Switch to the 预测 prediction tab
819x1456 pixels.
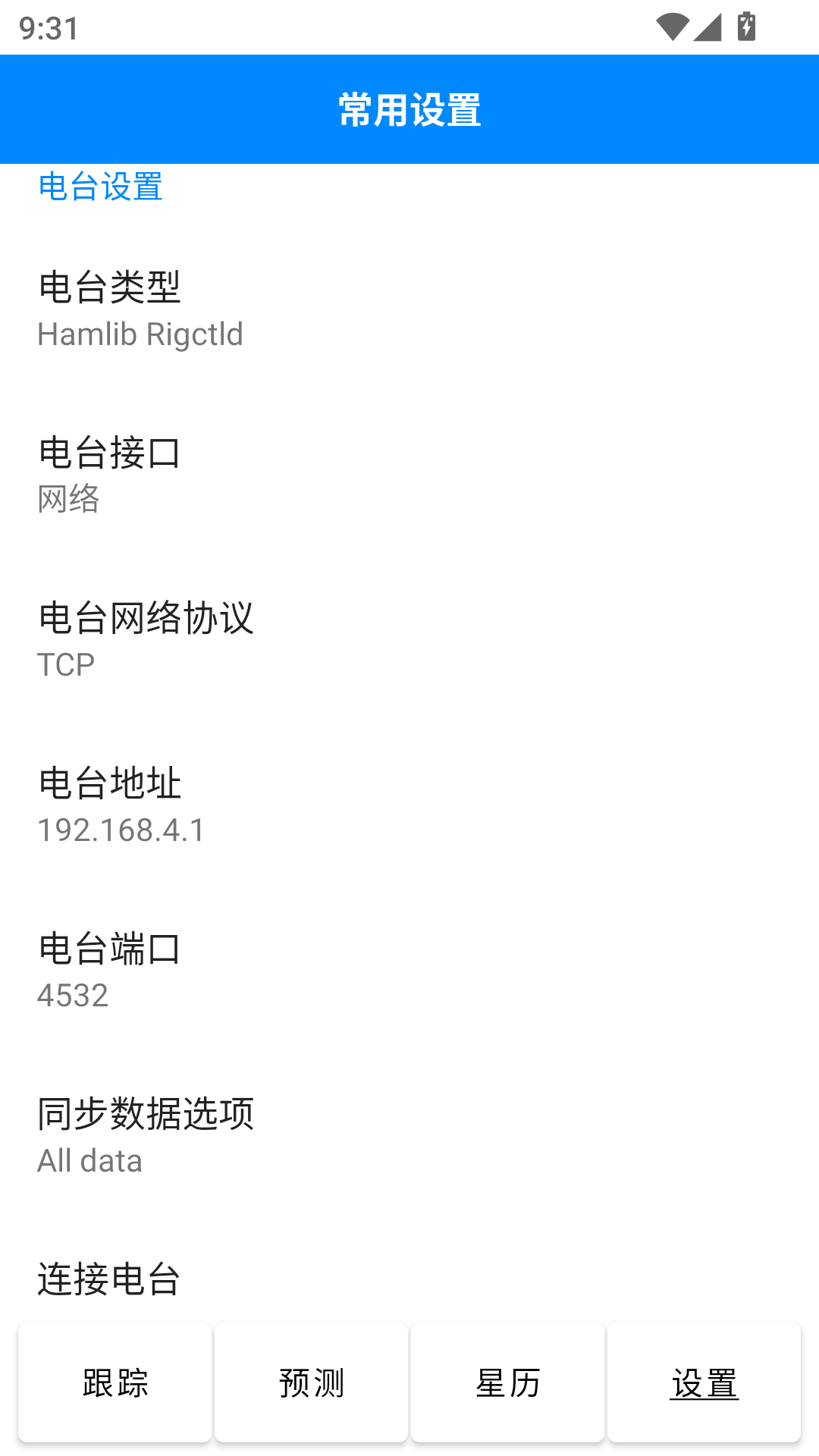(311, 1382)
